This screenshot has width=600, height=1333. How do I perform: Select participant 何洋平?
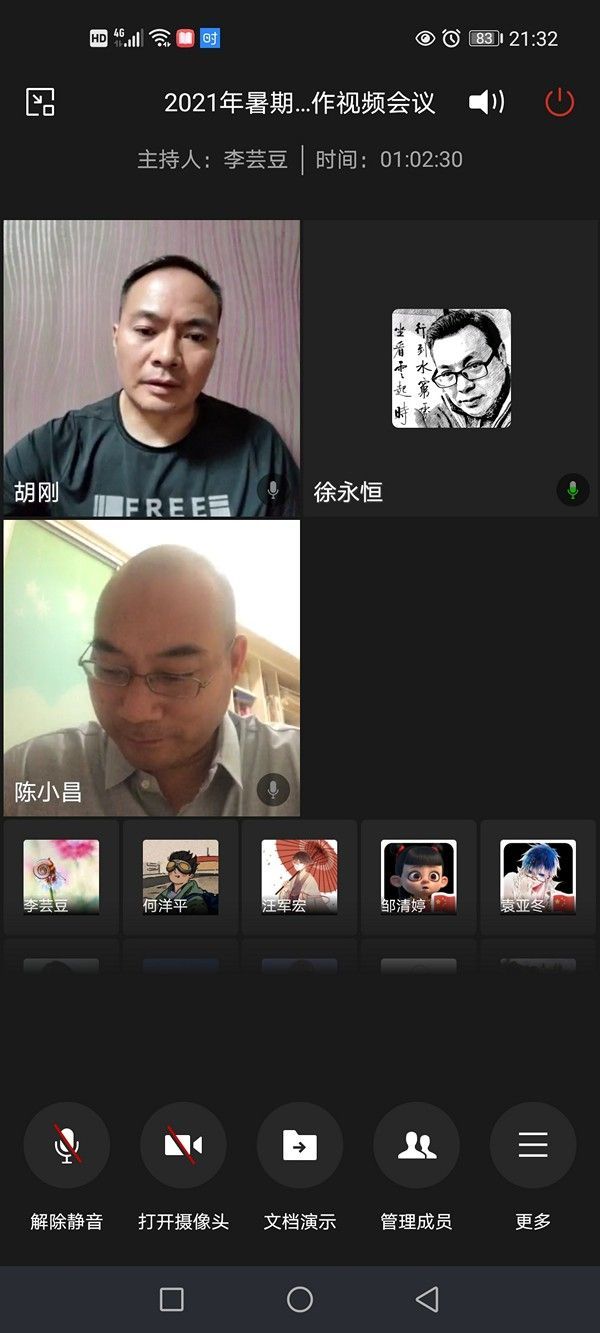click(180, 877)
